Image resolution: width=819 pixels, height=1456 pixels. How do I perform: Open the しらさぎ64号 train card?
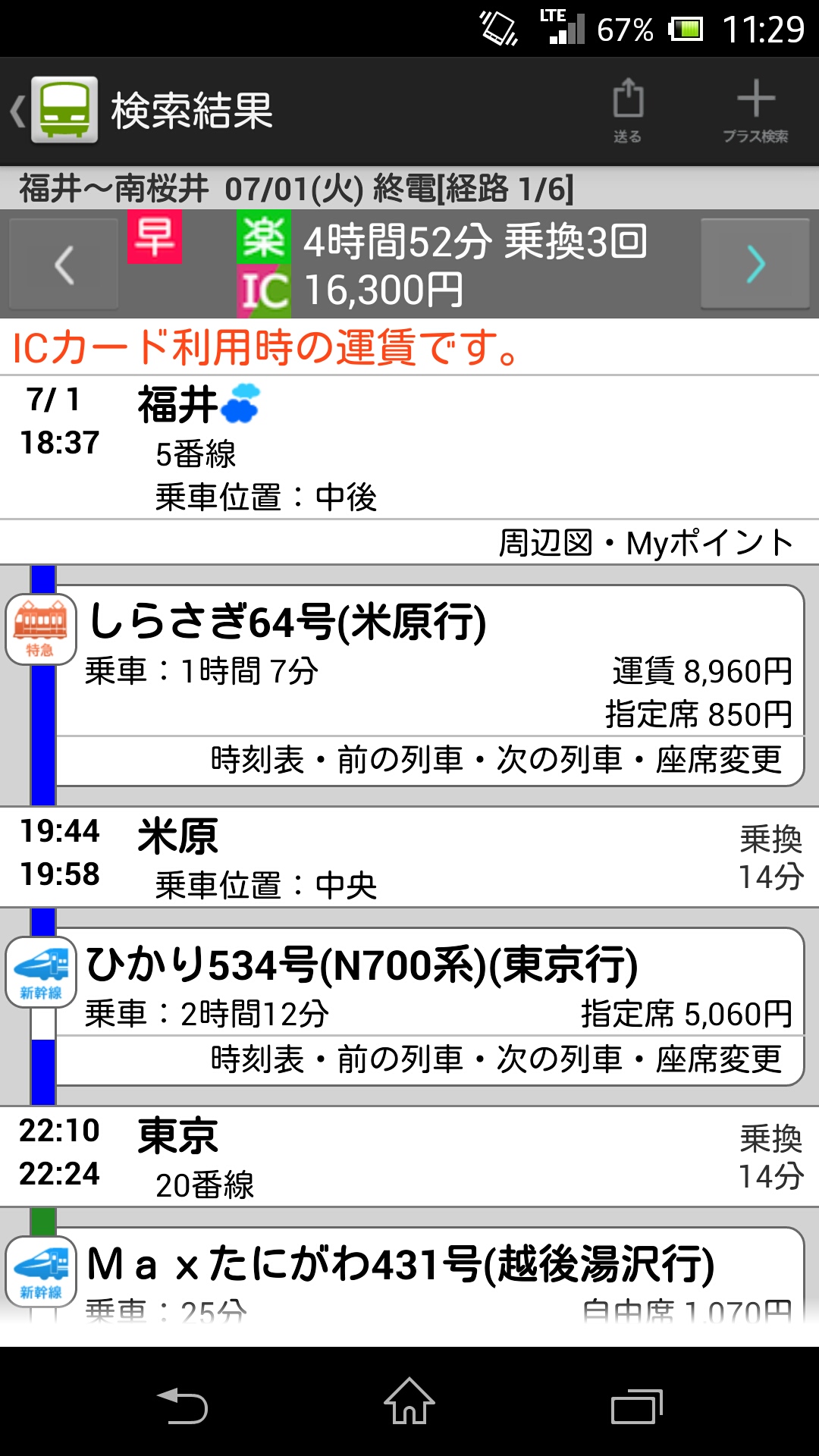coord(425,660)
